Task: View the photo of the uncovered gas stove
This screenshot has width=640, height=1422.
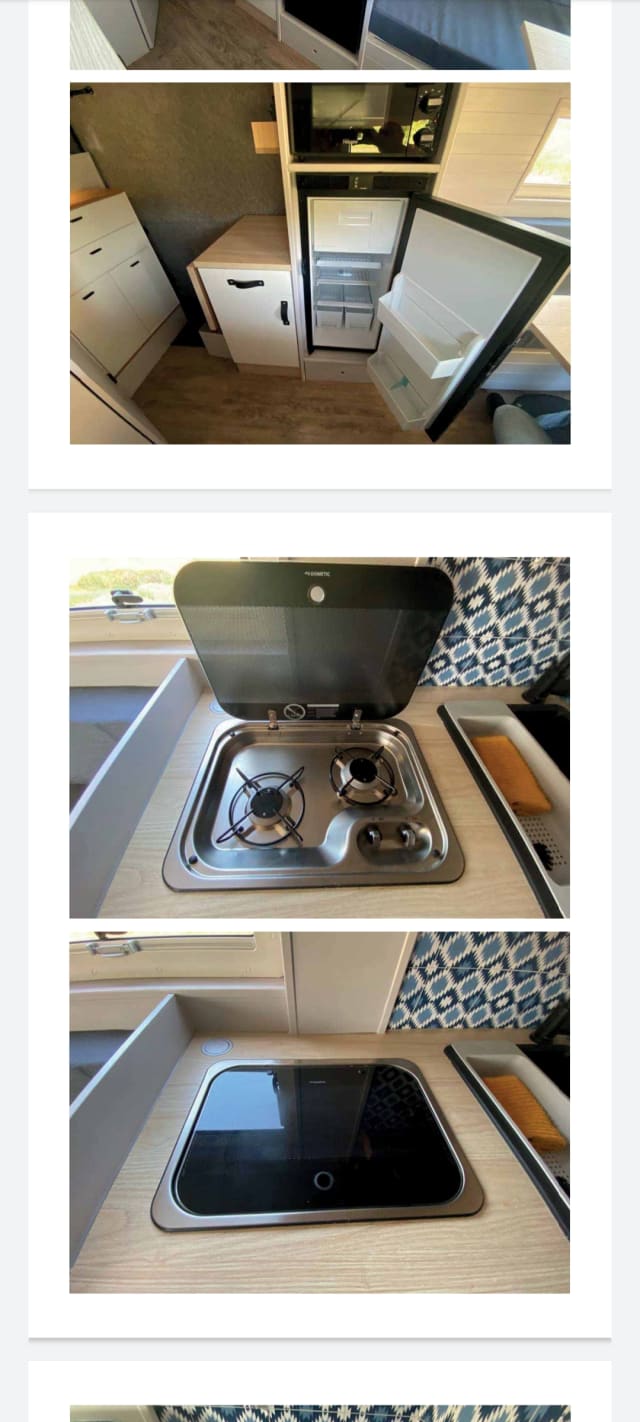Action: (x=320, y=737)
